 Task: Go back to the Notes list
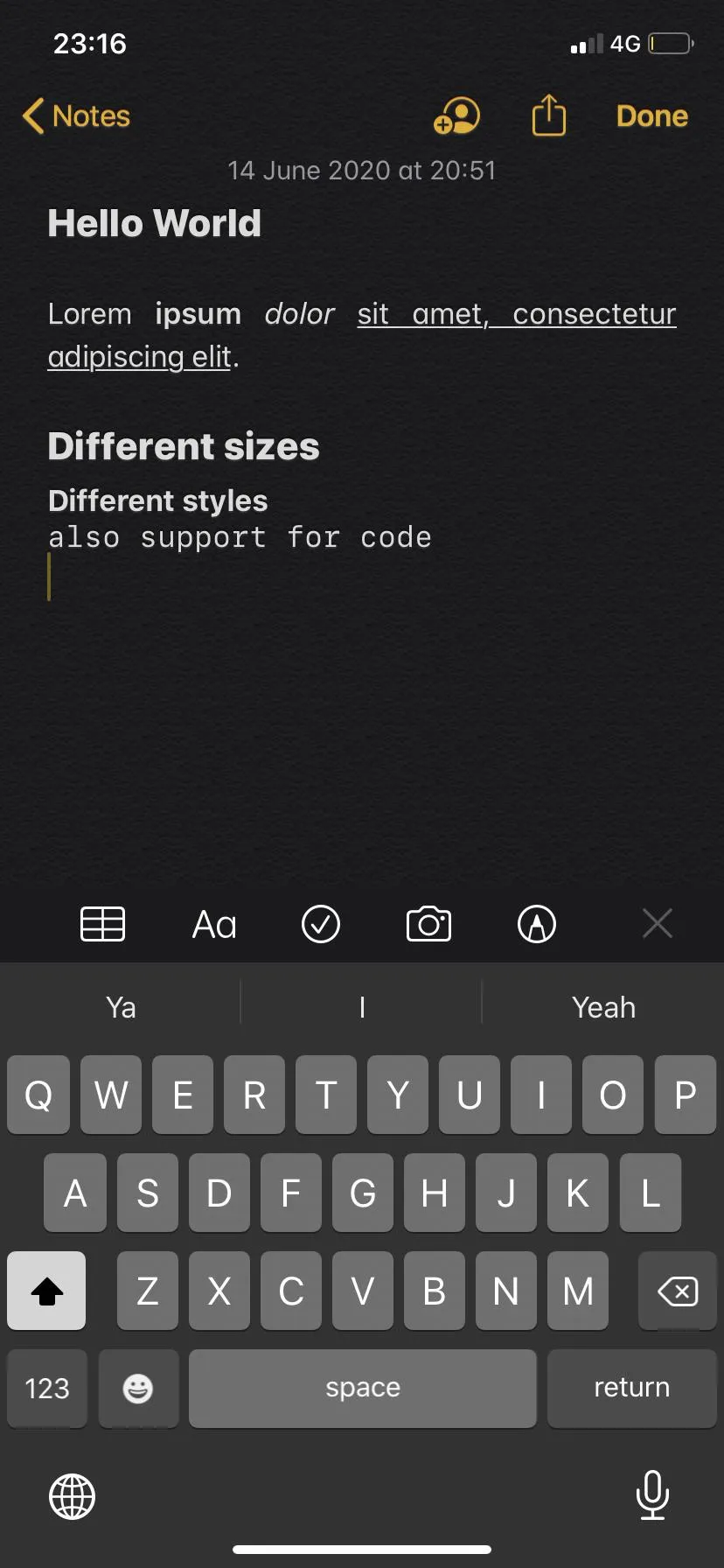pos(76,116)
